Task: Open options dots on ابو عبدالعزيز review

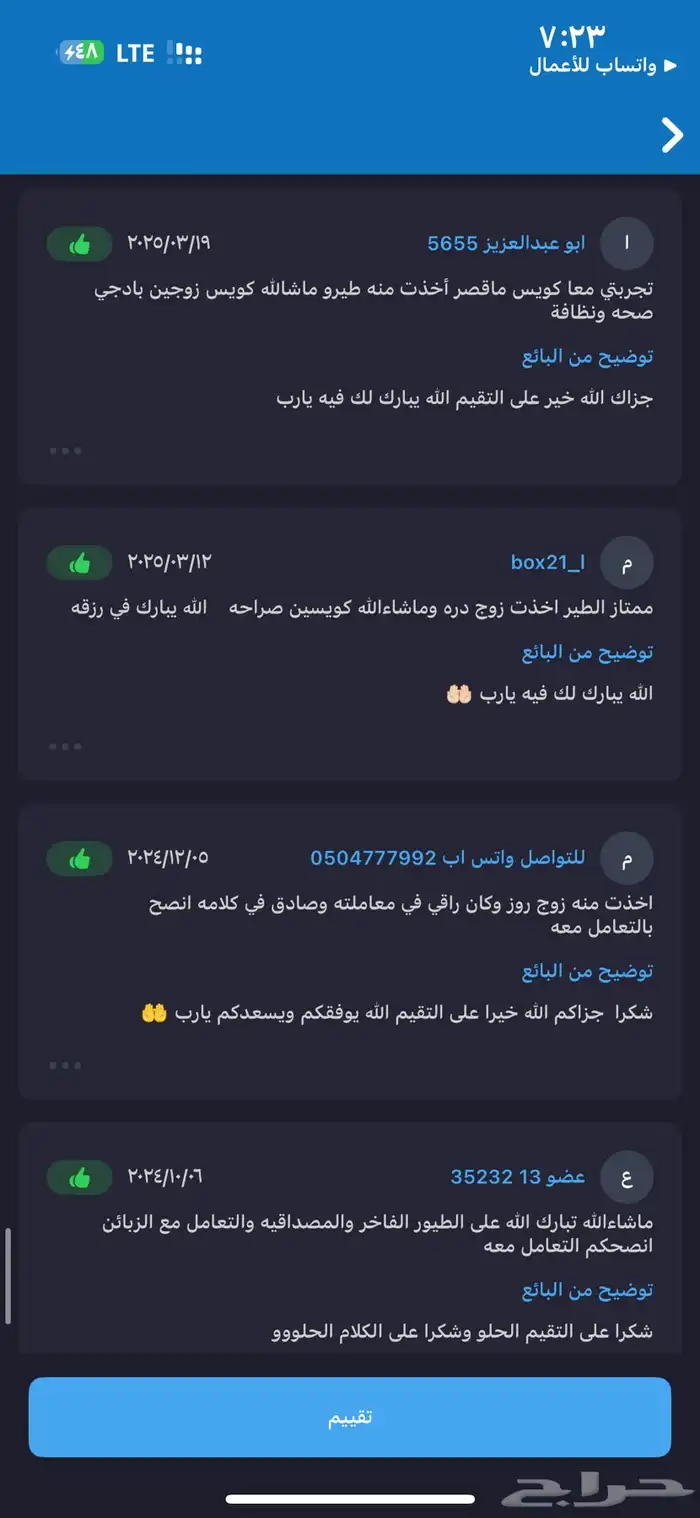Action: click(66, 450)
